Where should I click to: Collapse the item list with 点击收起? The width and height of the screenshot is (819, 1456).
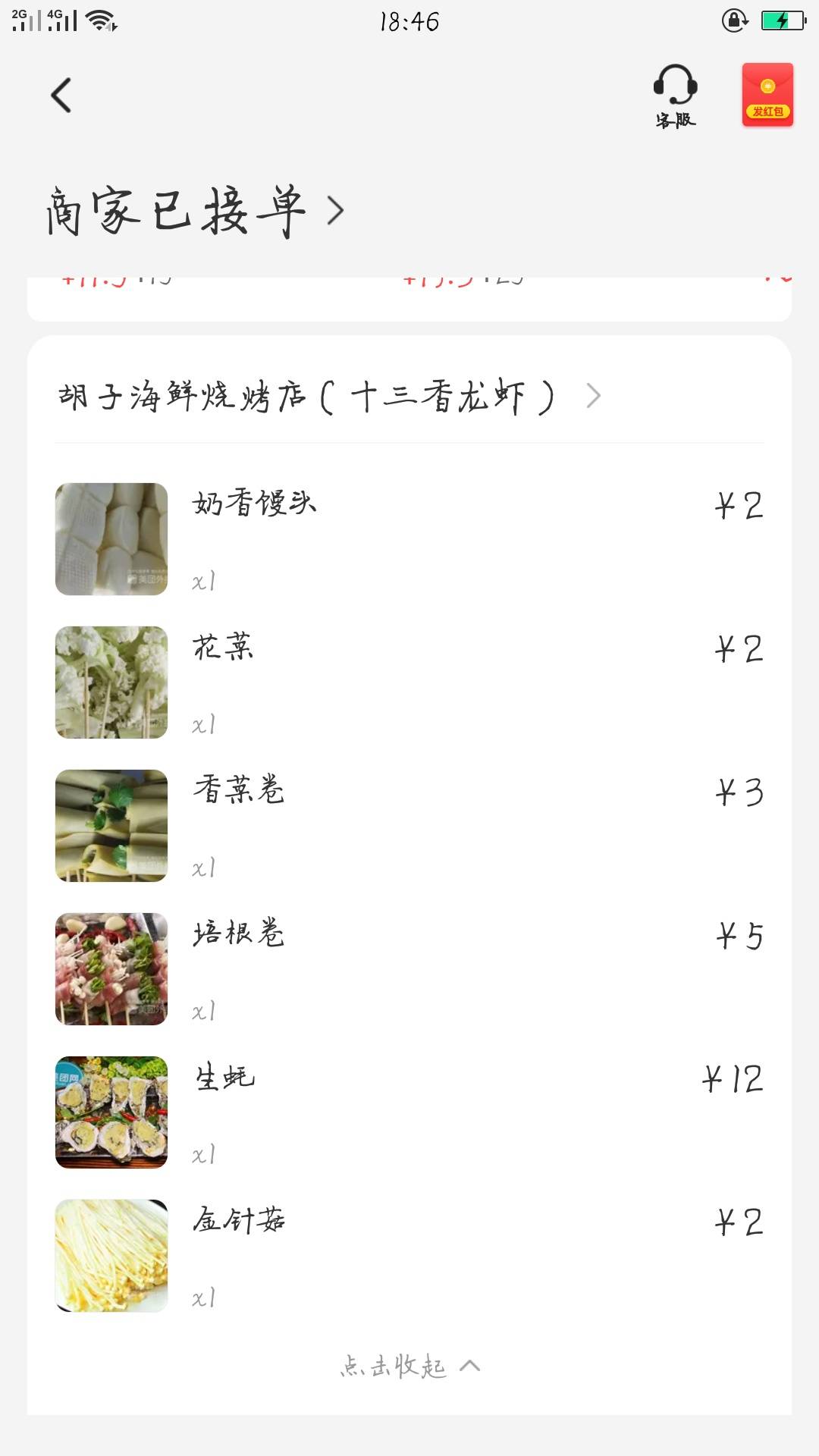click(x=409, y=1366)
